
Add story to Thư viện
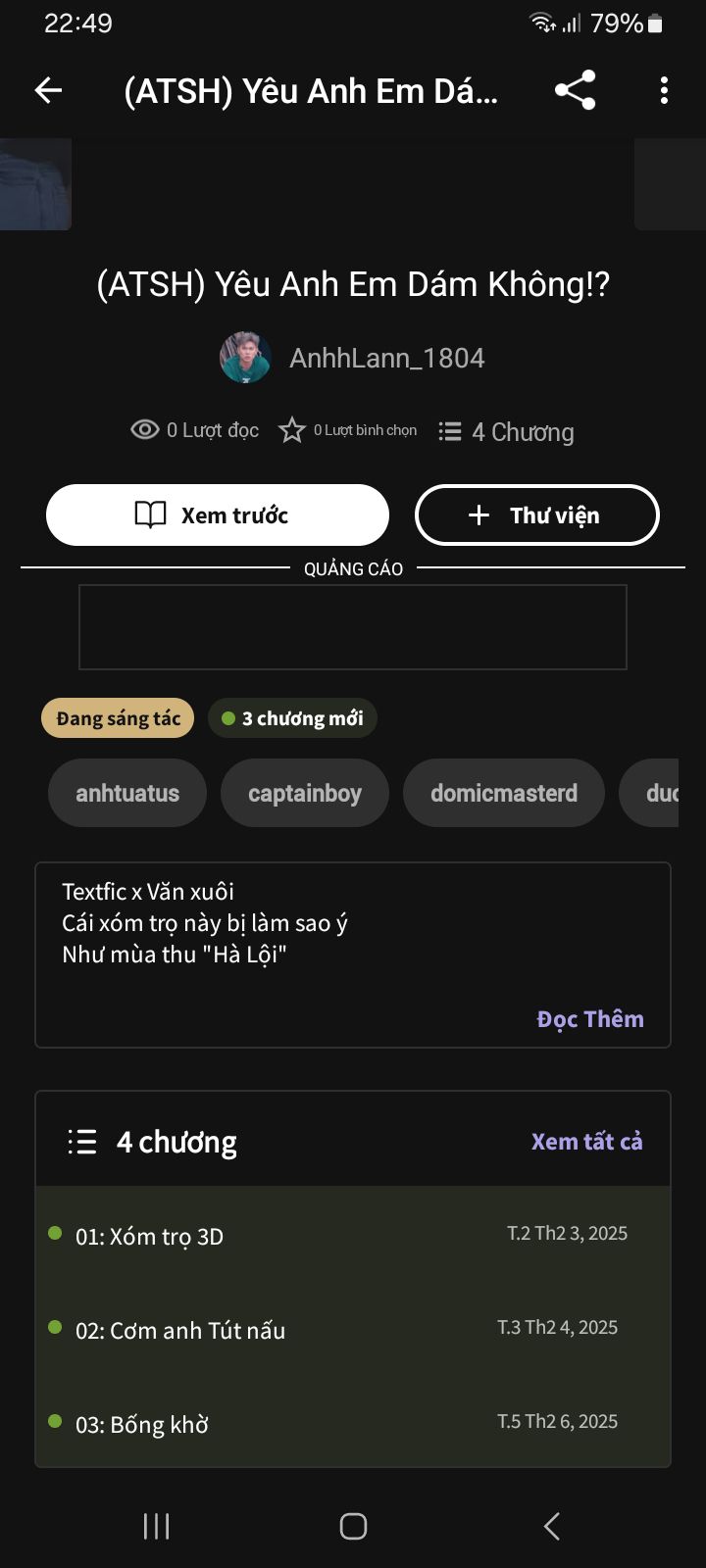pos(536,514)
